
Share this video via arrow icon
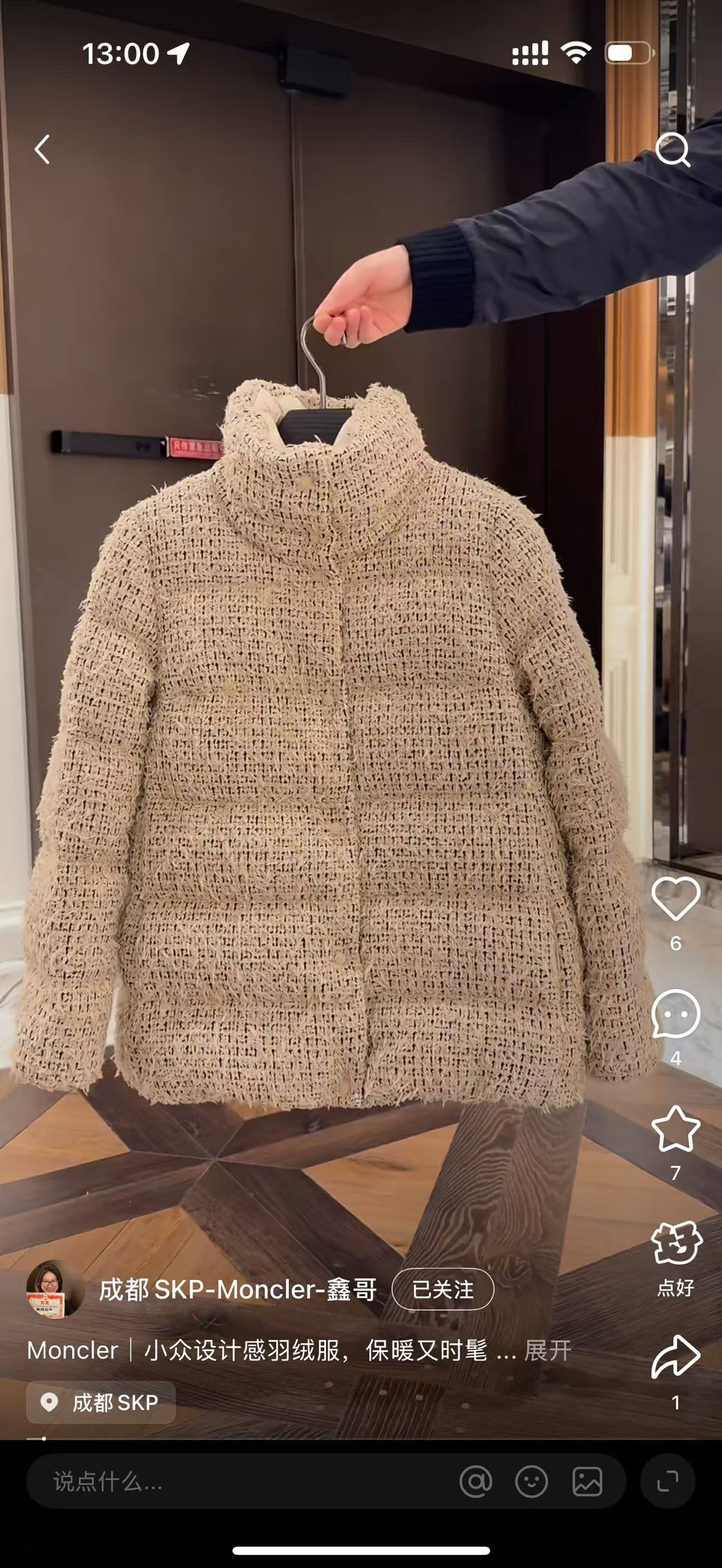pyautogui.click(x=676, y=1357)
